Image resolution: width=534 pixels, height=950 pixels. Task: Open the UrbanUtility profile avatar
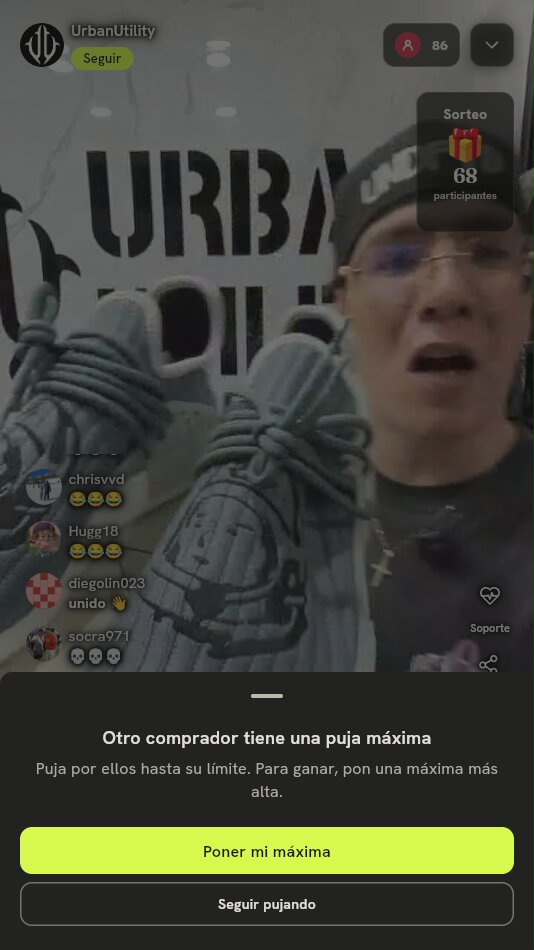[x=42, y=45]
